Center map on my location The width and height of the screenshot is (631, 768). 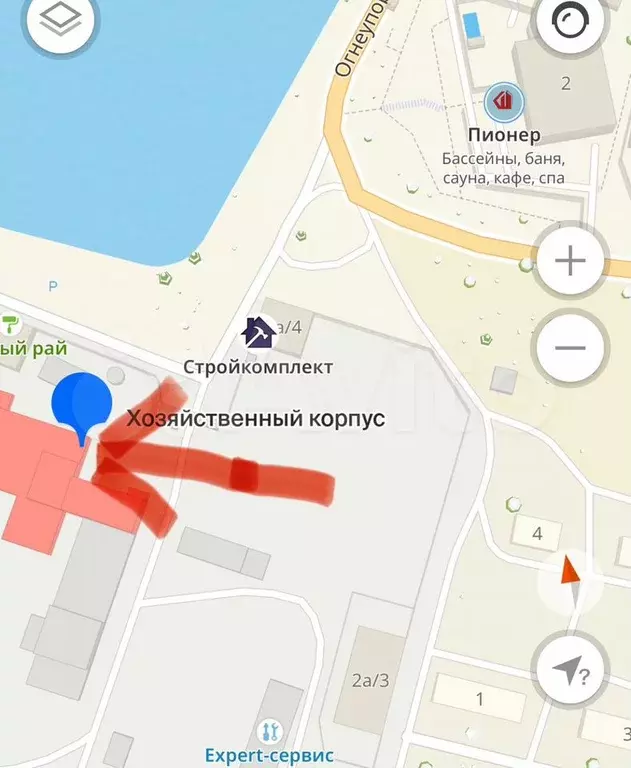point(570,671)
